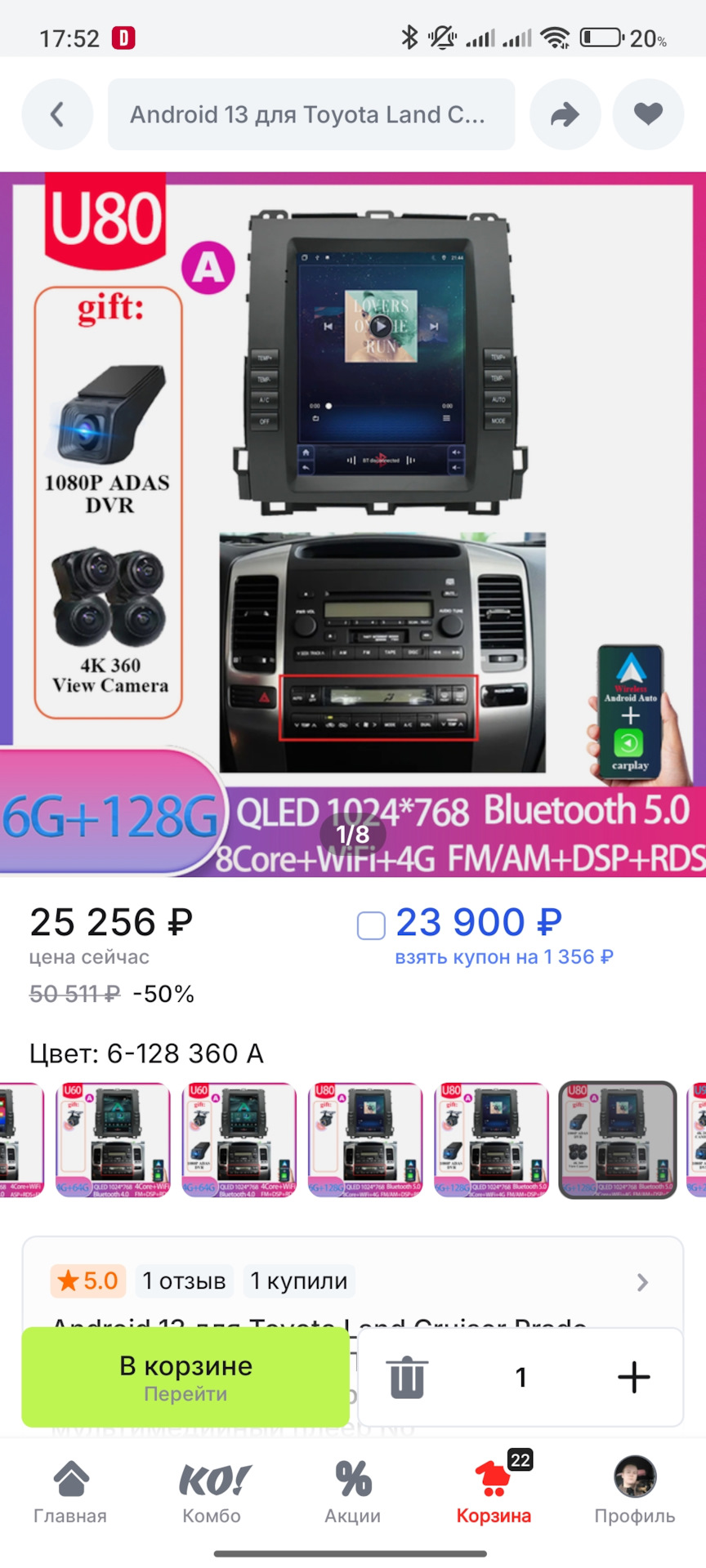Open the 5.0 rating reviews card
Viewport: 706px width, 1568px height.
353,1281
